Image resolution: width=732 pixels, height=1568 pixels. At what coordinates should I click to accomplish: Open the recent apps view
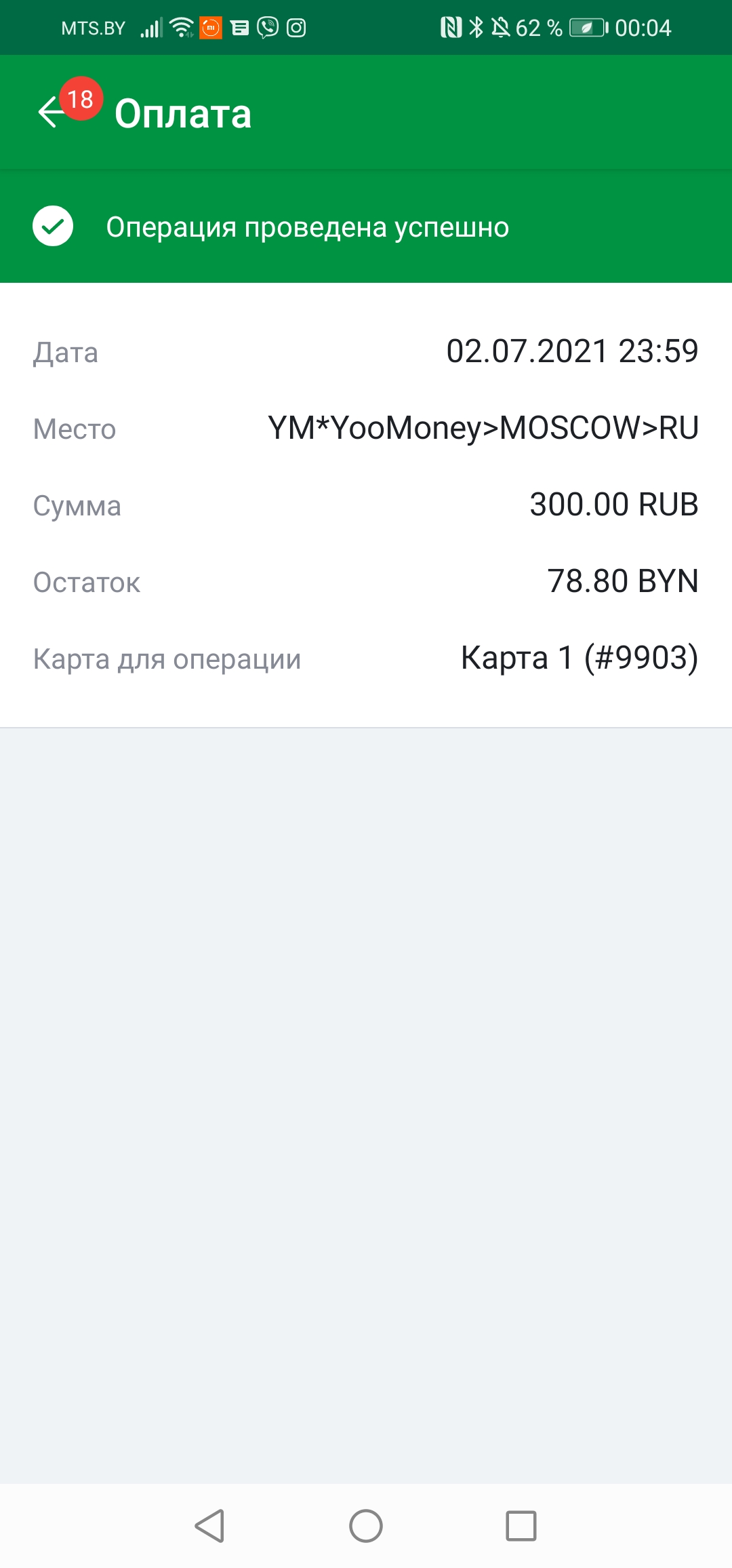click(x=521, y=1526)
